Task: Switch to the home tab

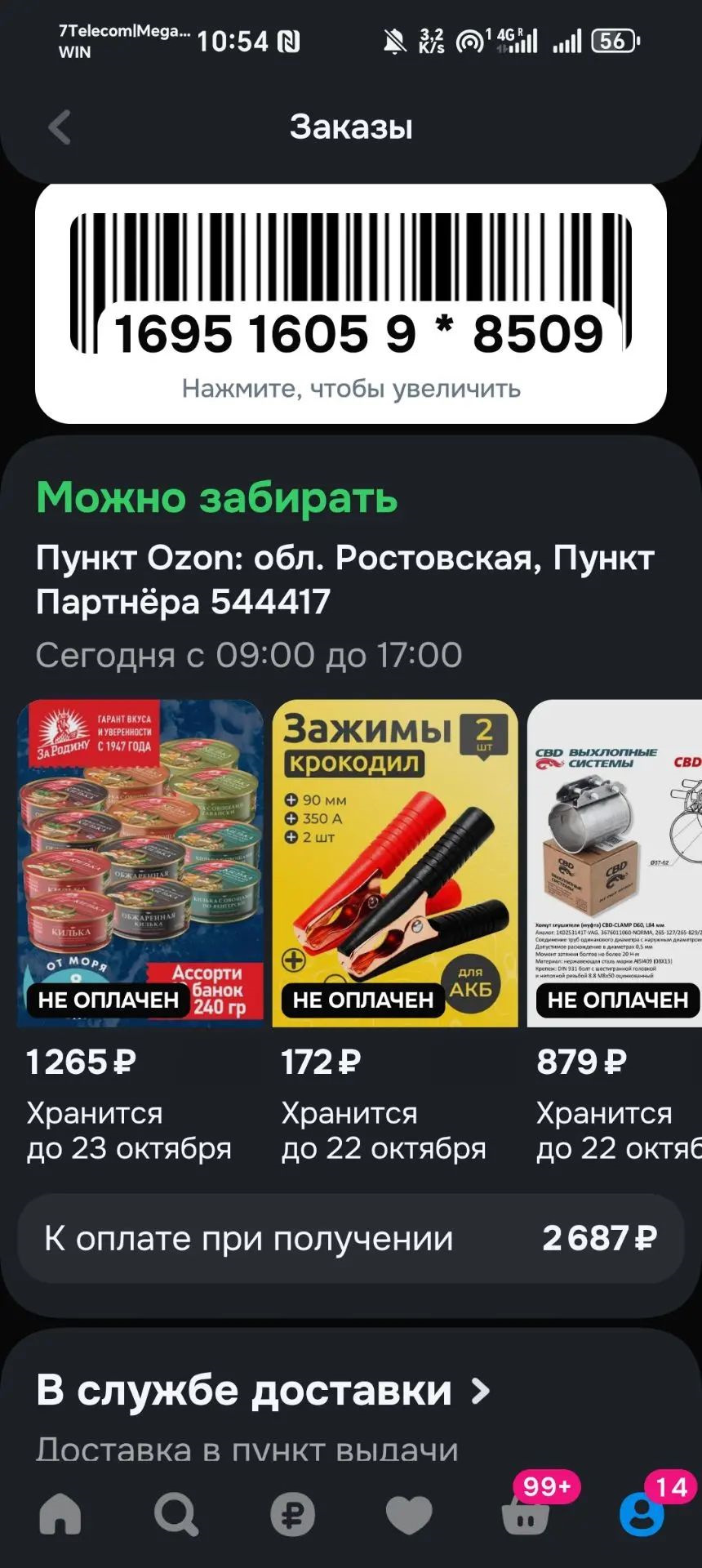Action: [60, 1515]
